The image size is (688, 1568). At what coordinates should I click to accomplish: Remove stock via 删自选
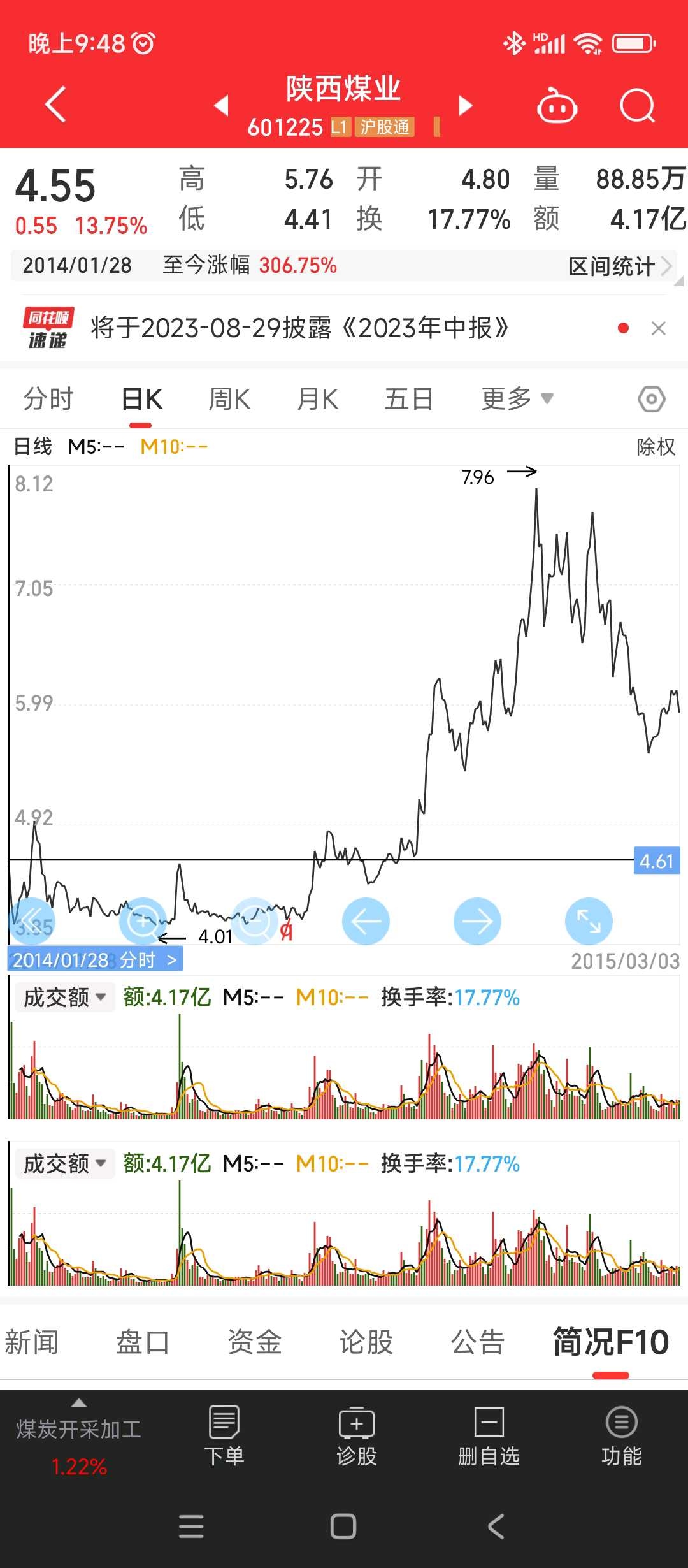489,1436
